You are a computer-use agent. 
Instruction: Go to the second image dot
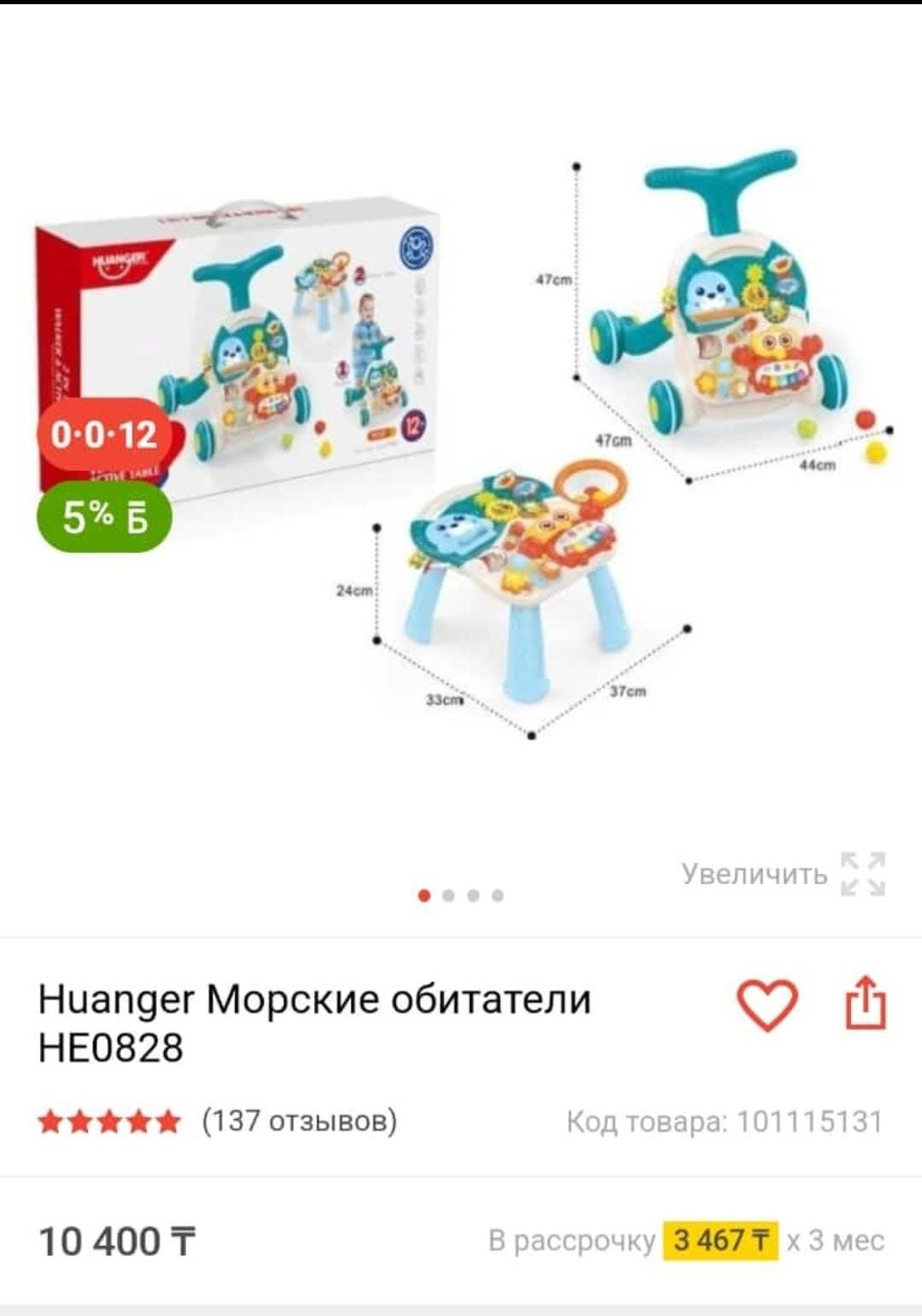449,895
